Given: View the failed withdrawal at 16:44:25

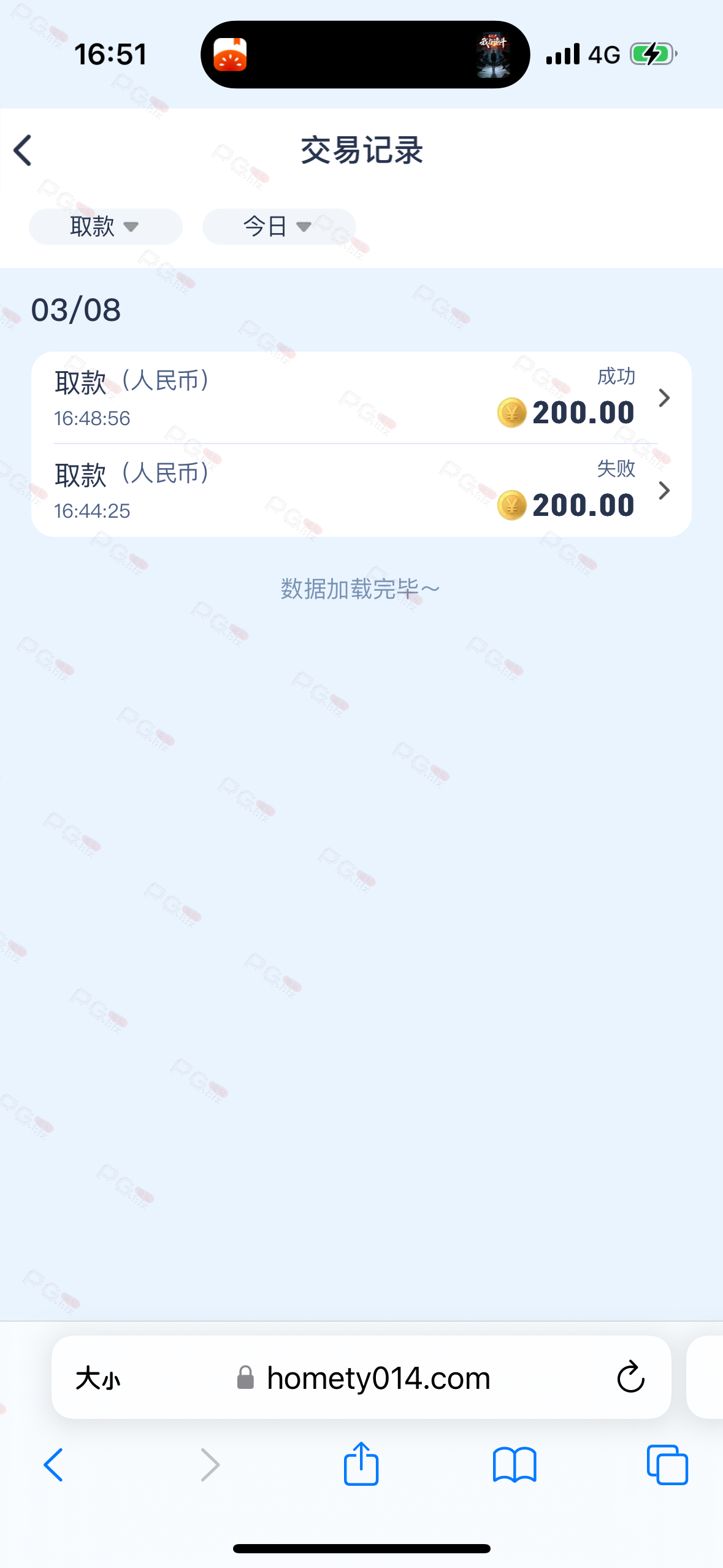Looking at the screenshot, I should pyautogui.click(x=361, y=491).
